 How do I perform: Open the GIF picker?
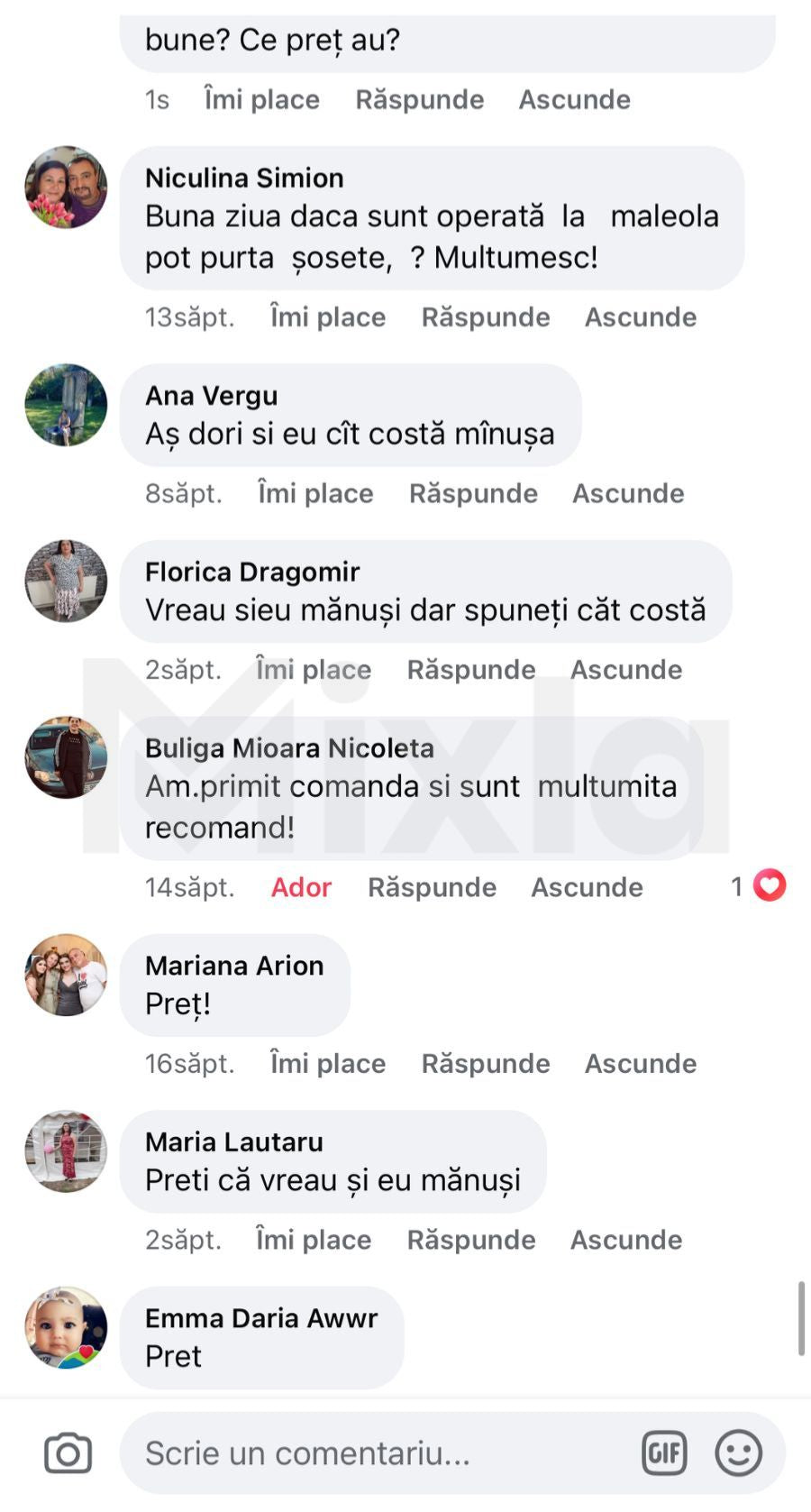coord(664,1453)
